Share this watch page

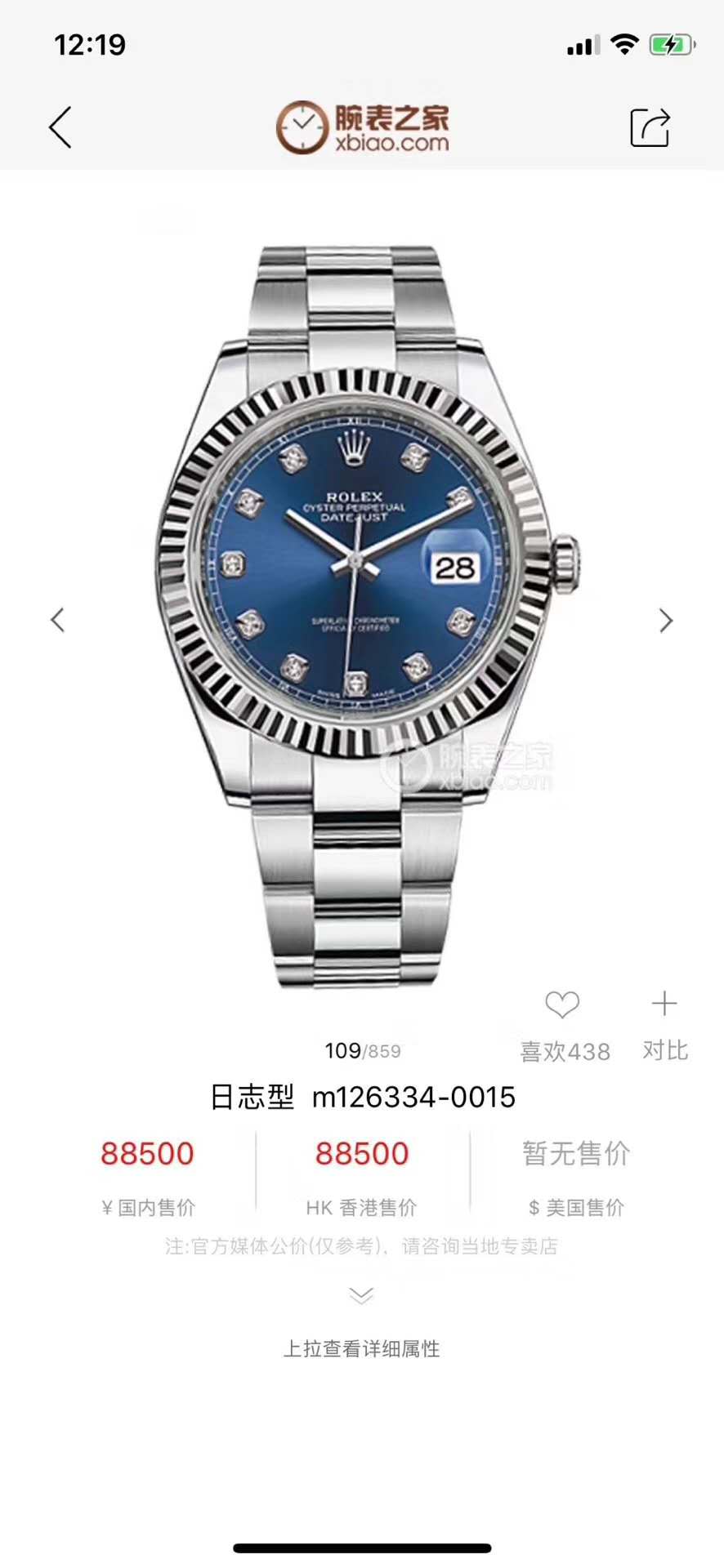pos(650,127)
